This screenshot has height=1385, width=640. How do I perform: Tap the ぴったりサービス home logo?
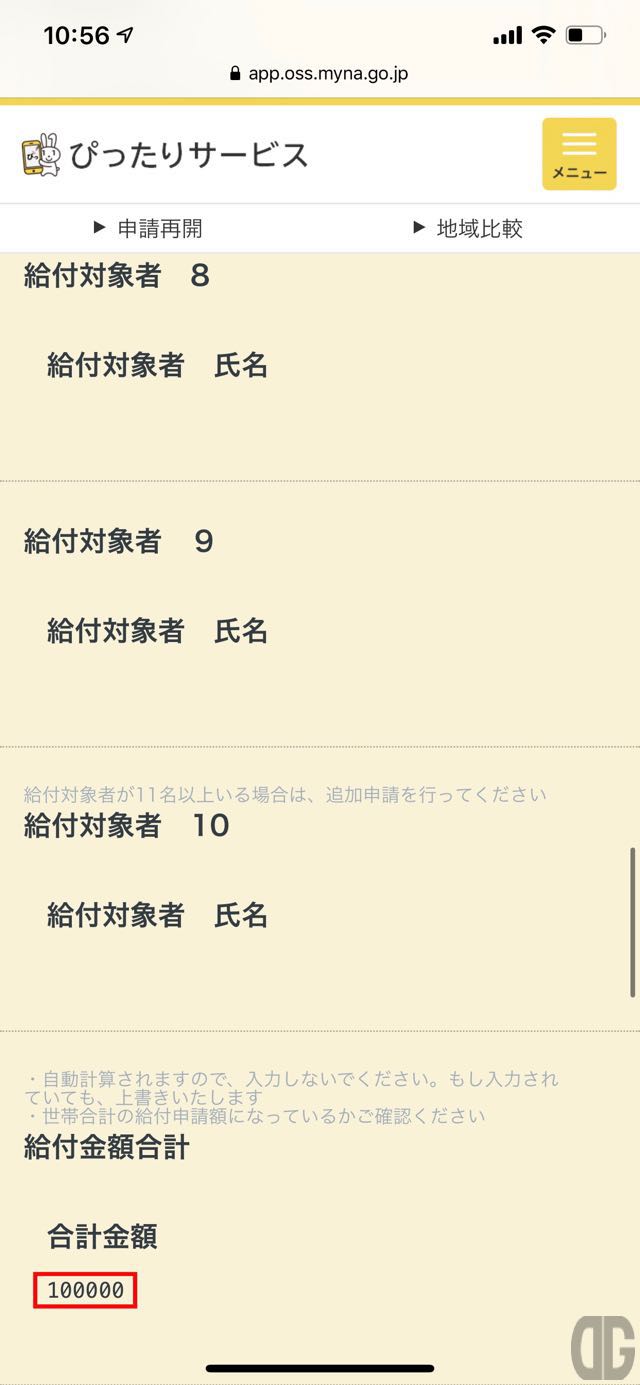(165, 155)
